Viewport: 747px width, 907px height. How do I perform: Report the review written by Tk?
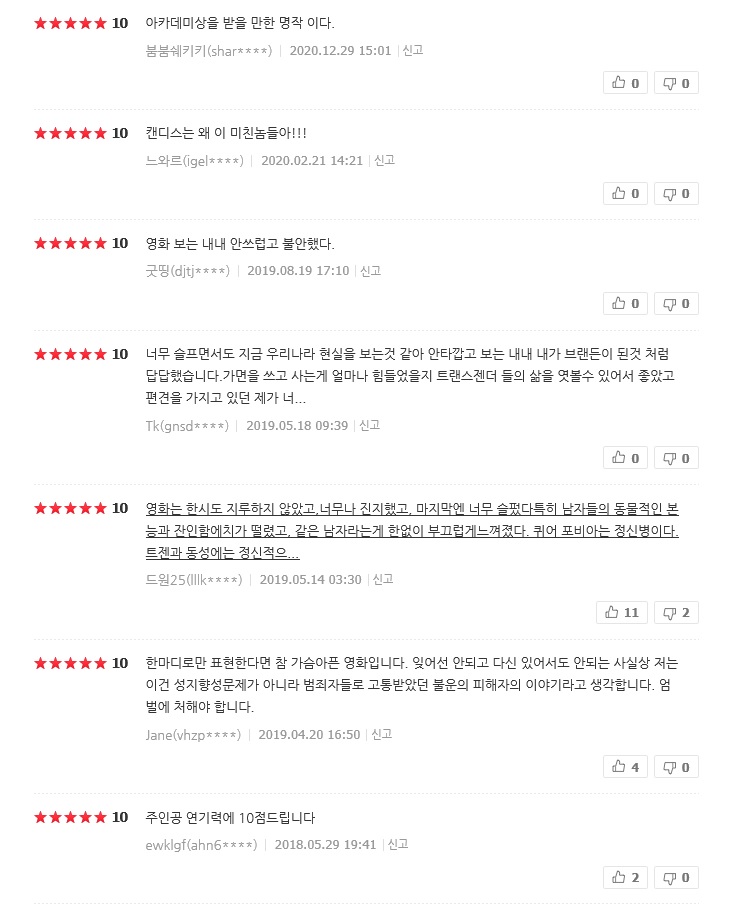coord(369,425)
